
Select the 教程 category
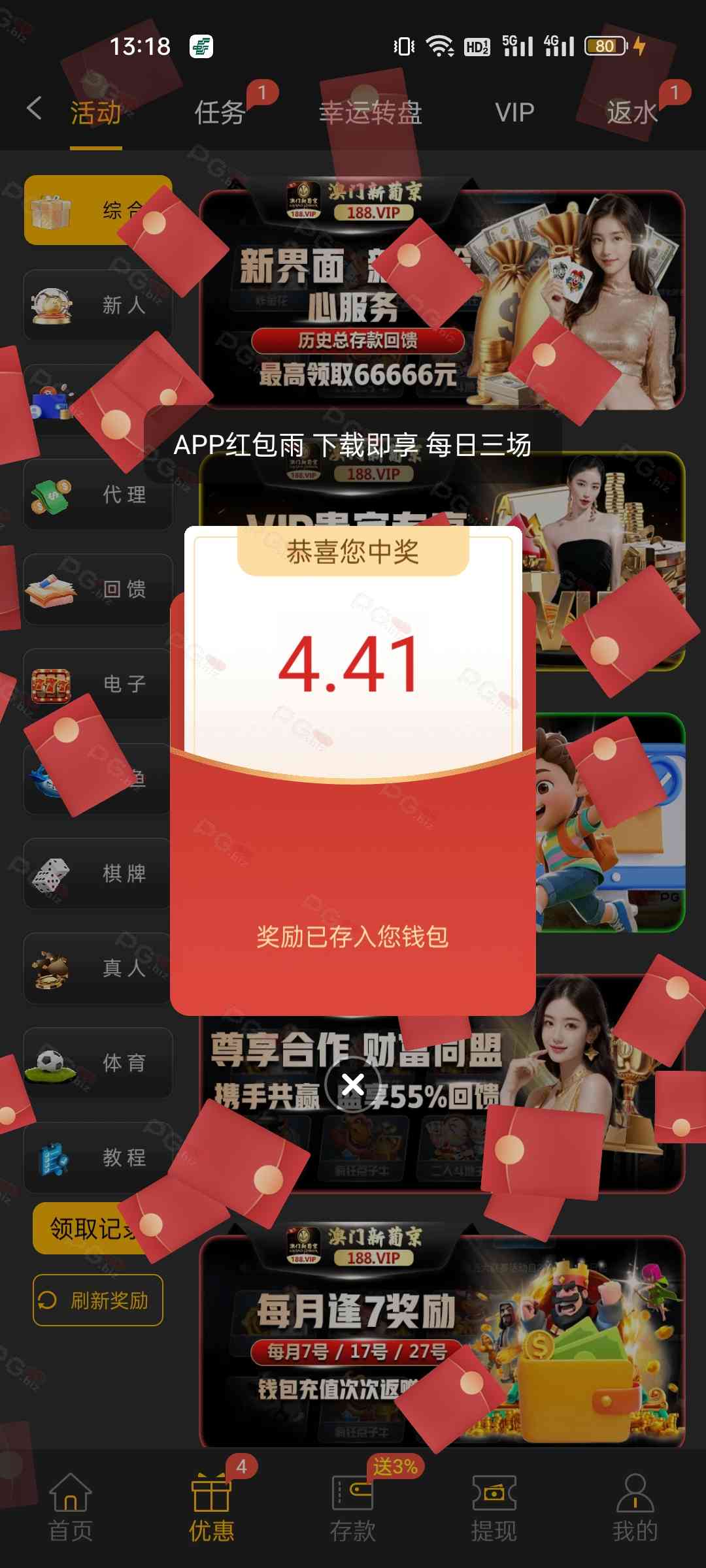(98, 1158)
